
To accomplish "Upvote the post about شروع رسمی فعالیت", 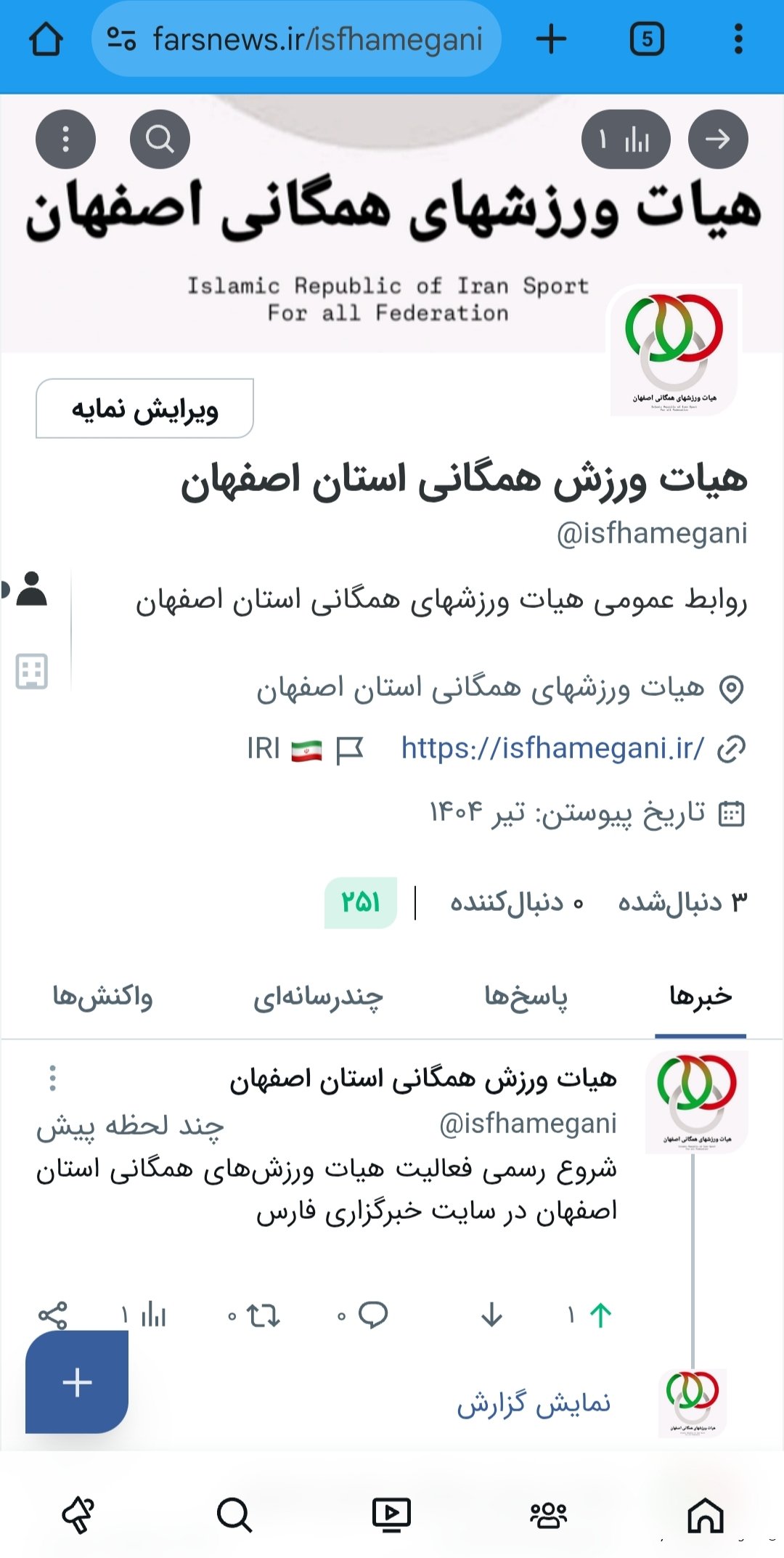I will [600, 1315].
